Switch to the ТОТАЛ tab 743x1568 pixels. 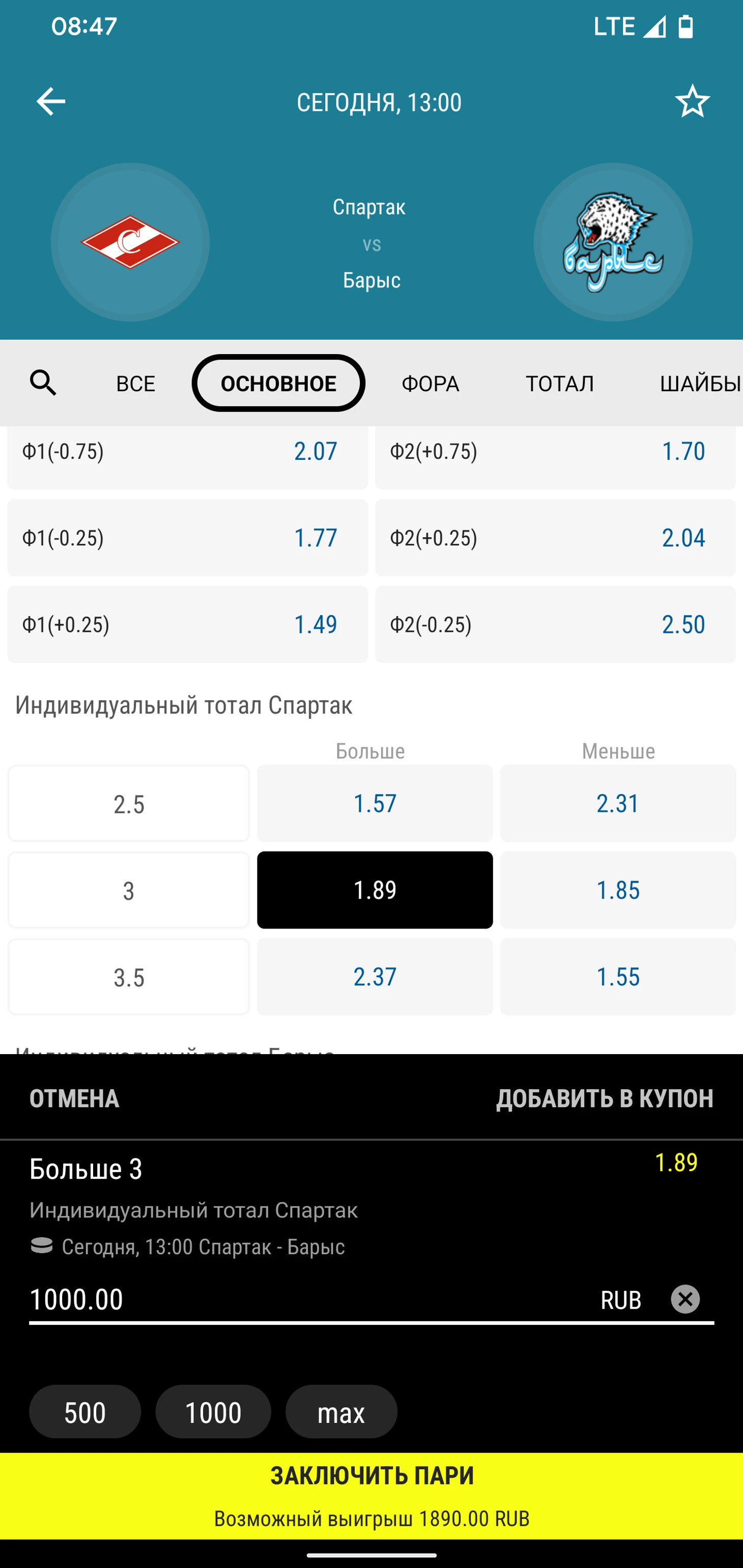(x=559, y=384)
